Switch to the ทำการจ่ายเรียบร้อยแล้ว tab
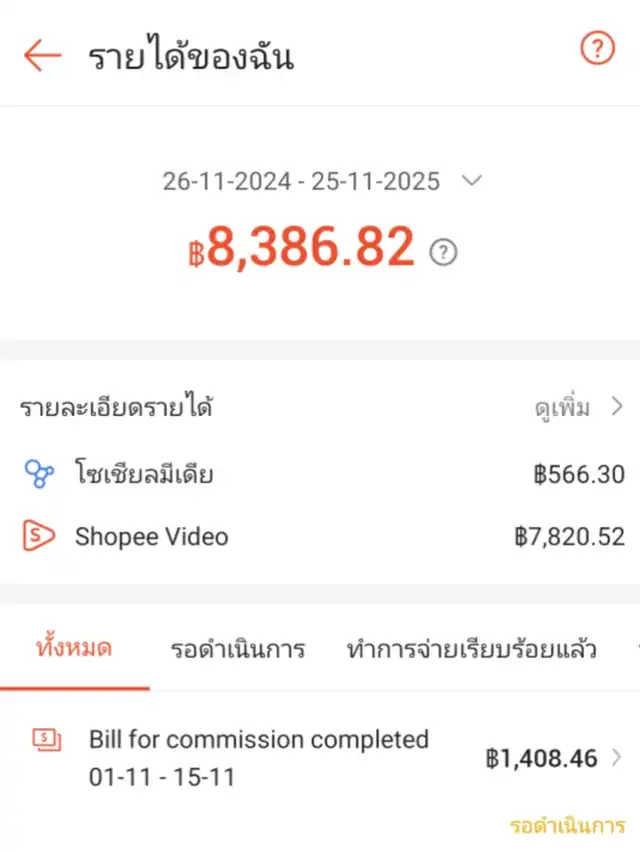 coord(471,650)
